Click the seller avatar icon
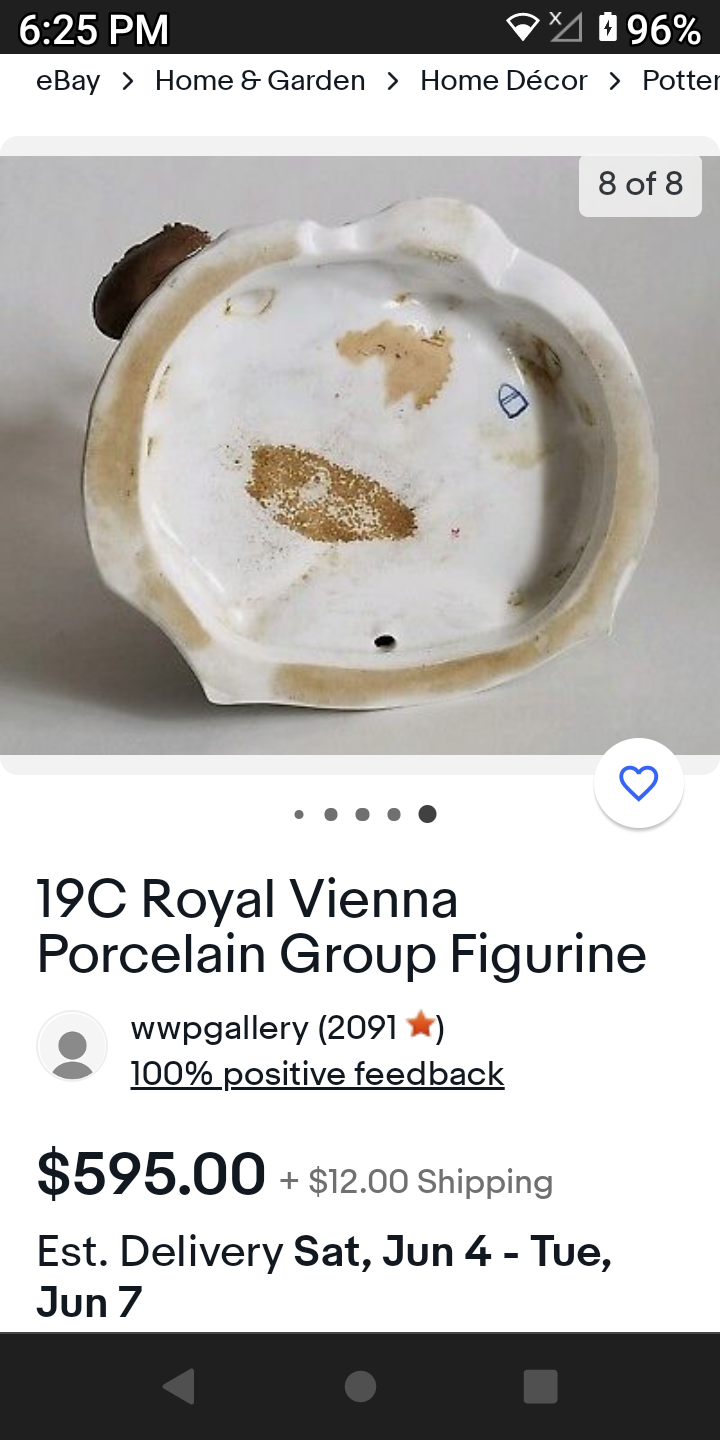This screenshot has width=720, height=1440. [71, 1045]
